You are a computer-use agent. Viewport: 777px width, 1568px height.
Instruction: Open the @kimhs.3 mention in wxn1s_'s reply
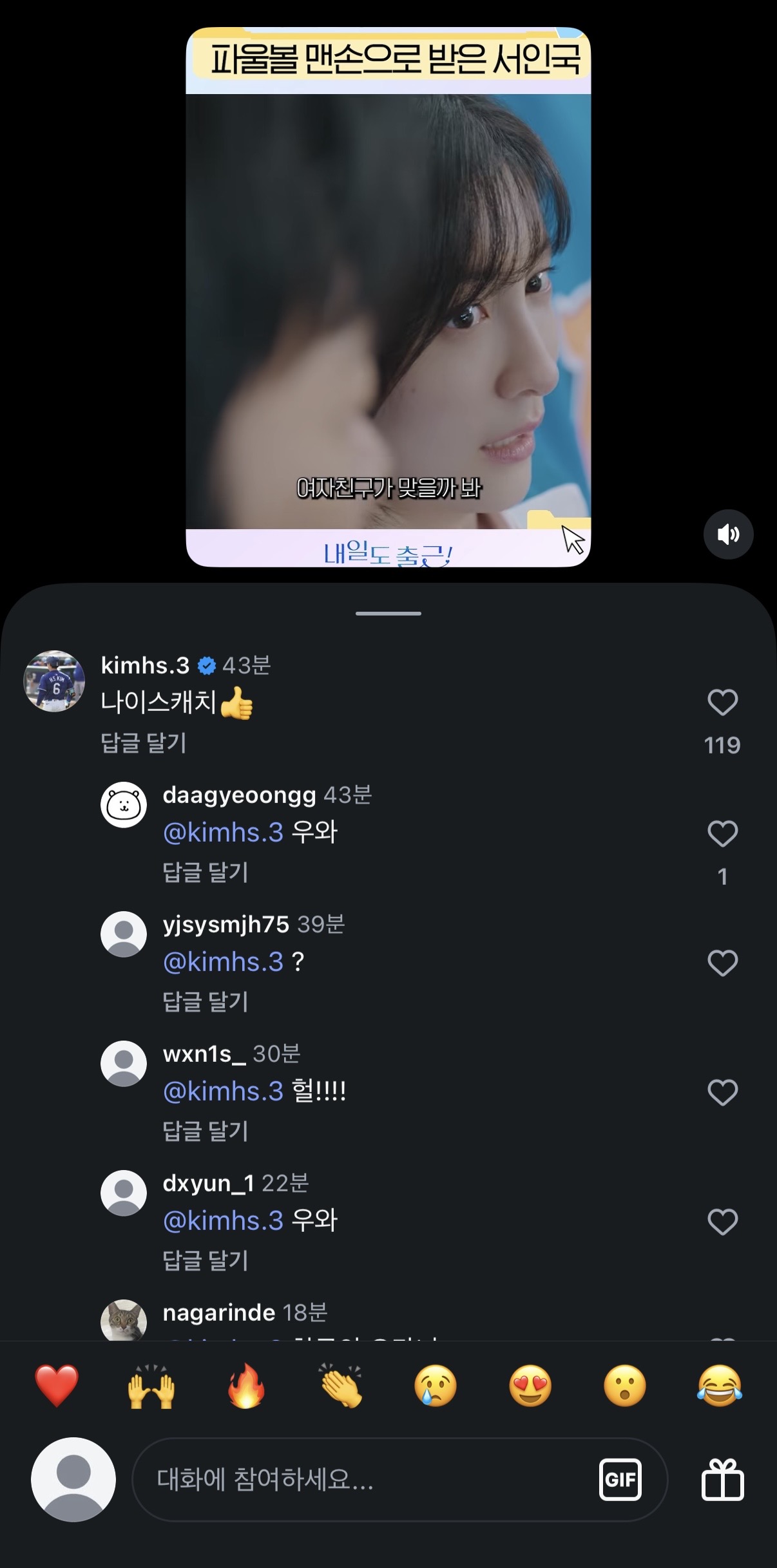(x=223, y=1091)
